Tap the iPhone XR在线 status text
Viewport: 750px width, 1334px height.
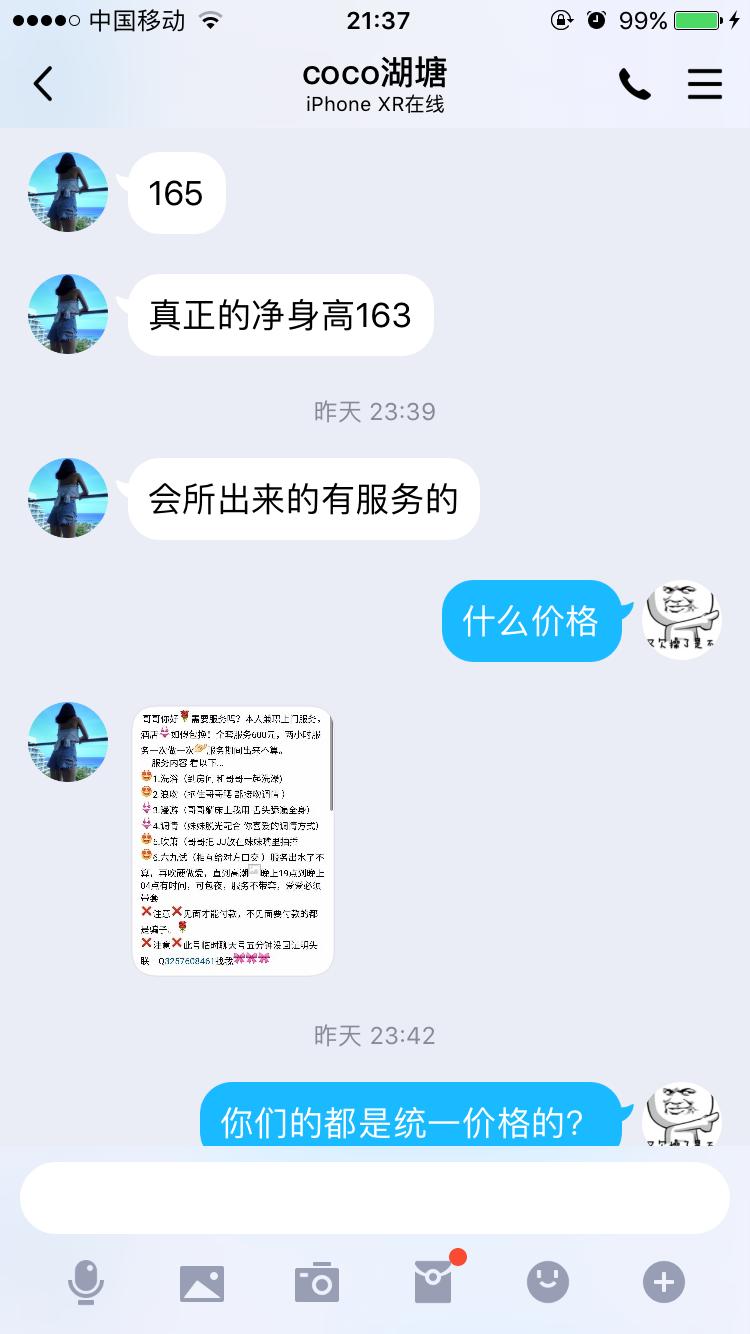tap(374, 103)
